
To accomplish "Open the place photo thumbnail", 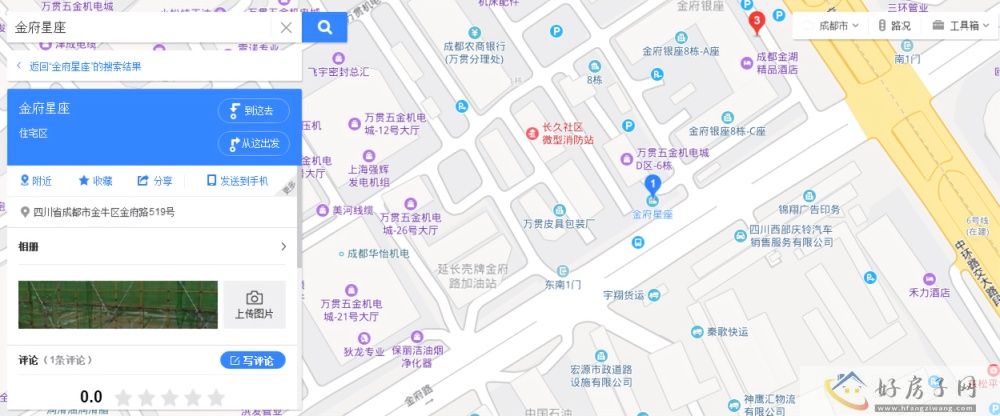I will tap(118, 305).
